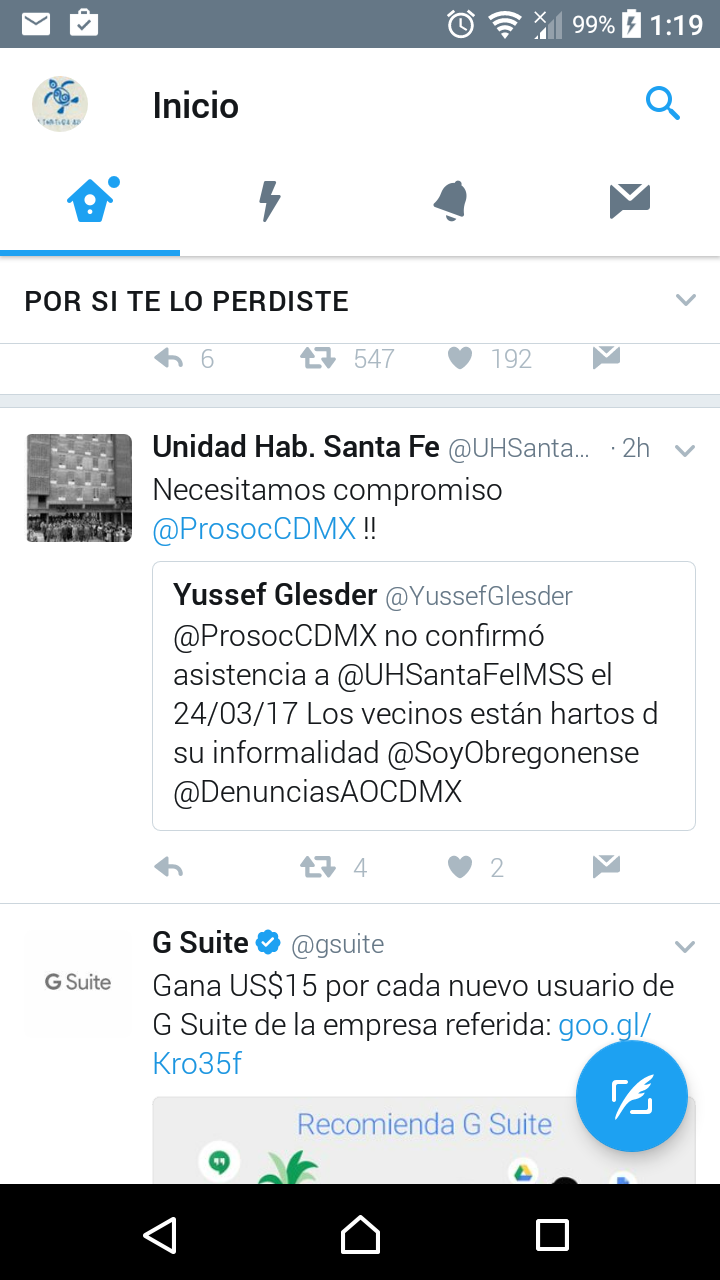Compose a new tweet

click(631, 1096)
